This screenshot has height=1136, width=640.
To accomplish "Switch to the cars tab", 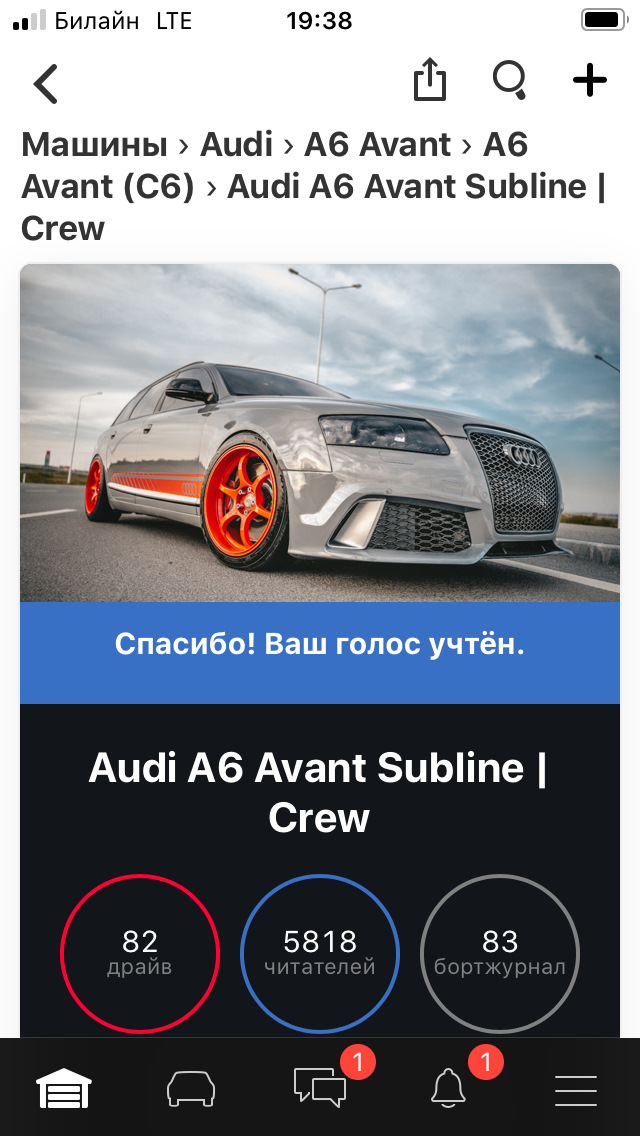I will 191,1088.
